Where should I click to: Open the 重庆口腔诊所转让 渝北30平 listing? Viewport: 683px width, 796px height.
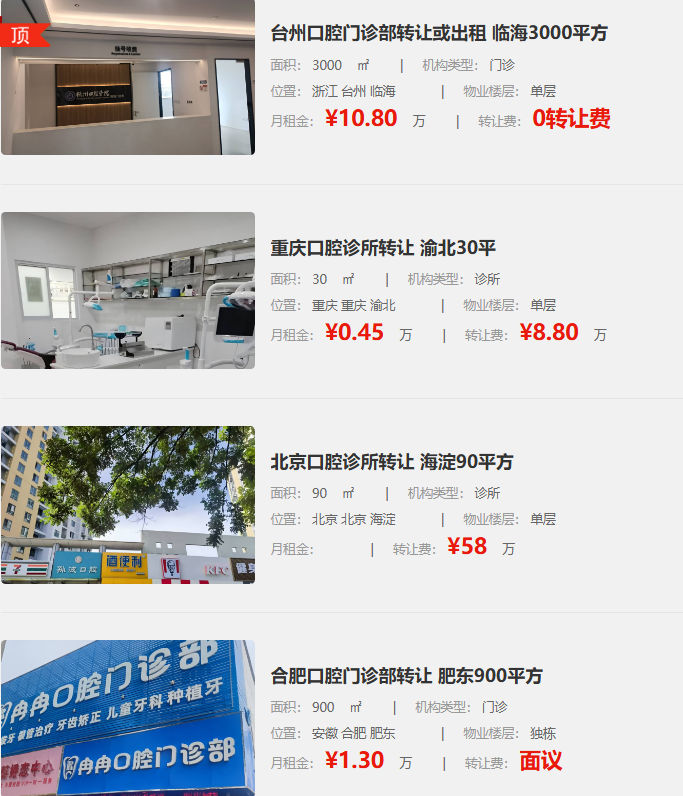[x=383, y=248]
